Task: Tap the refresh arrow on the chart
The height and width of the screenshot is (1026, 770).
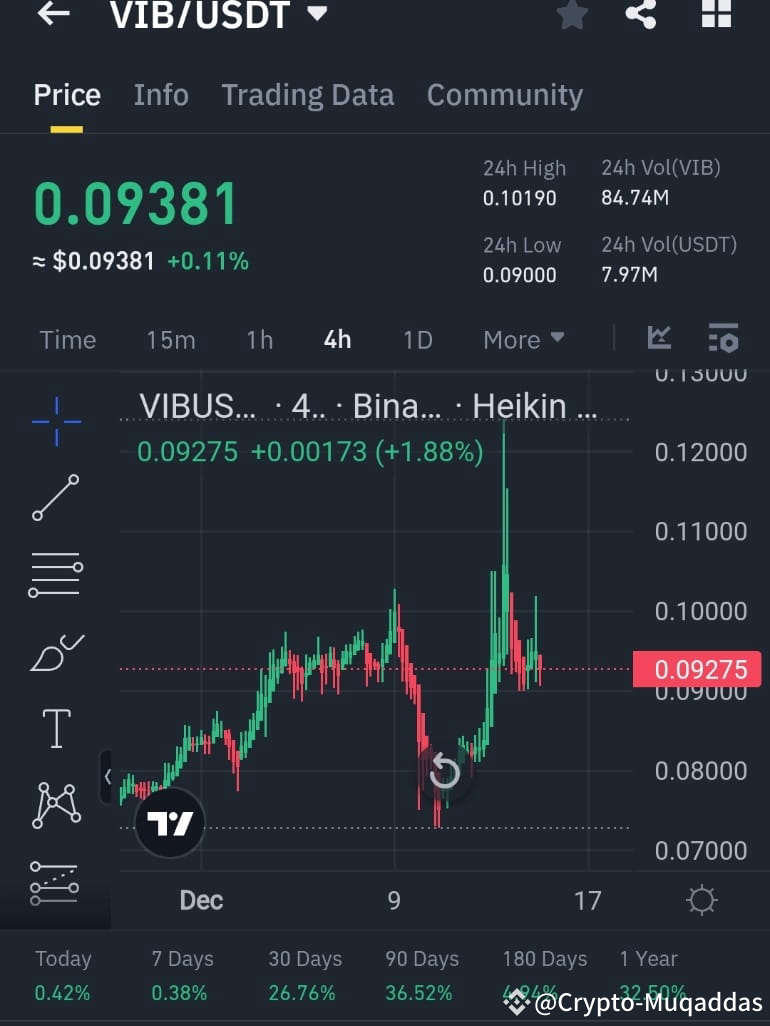Action: [x=444, y=772]
